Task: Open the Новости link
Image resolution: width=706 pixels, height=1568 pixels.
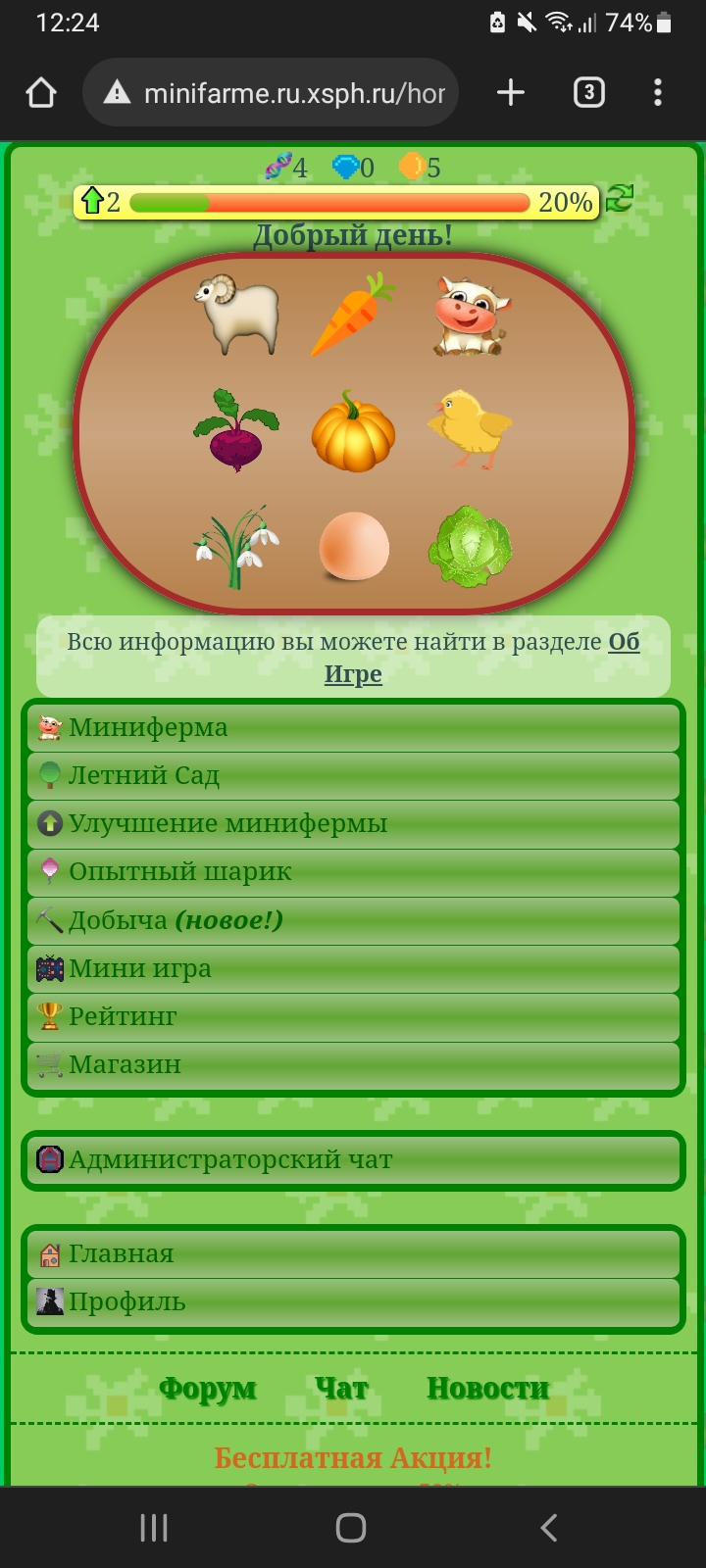Action: tap(487, 1389)
